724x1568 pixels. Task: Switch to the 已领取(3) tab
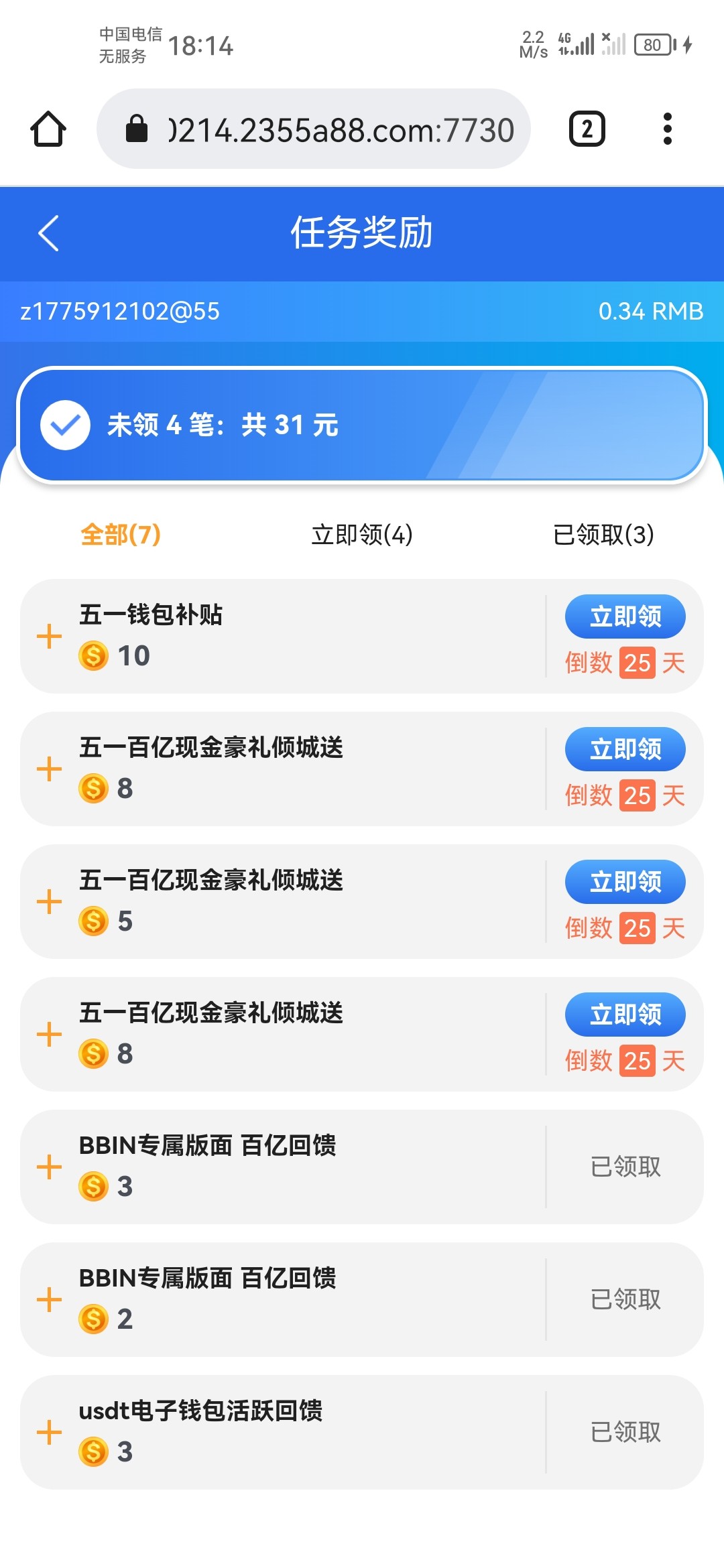click(603, 535)
